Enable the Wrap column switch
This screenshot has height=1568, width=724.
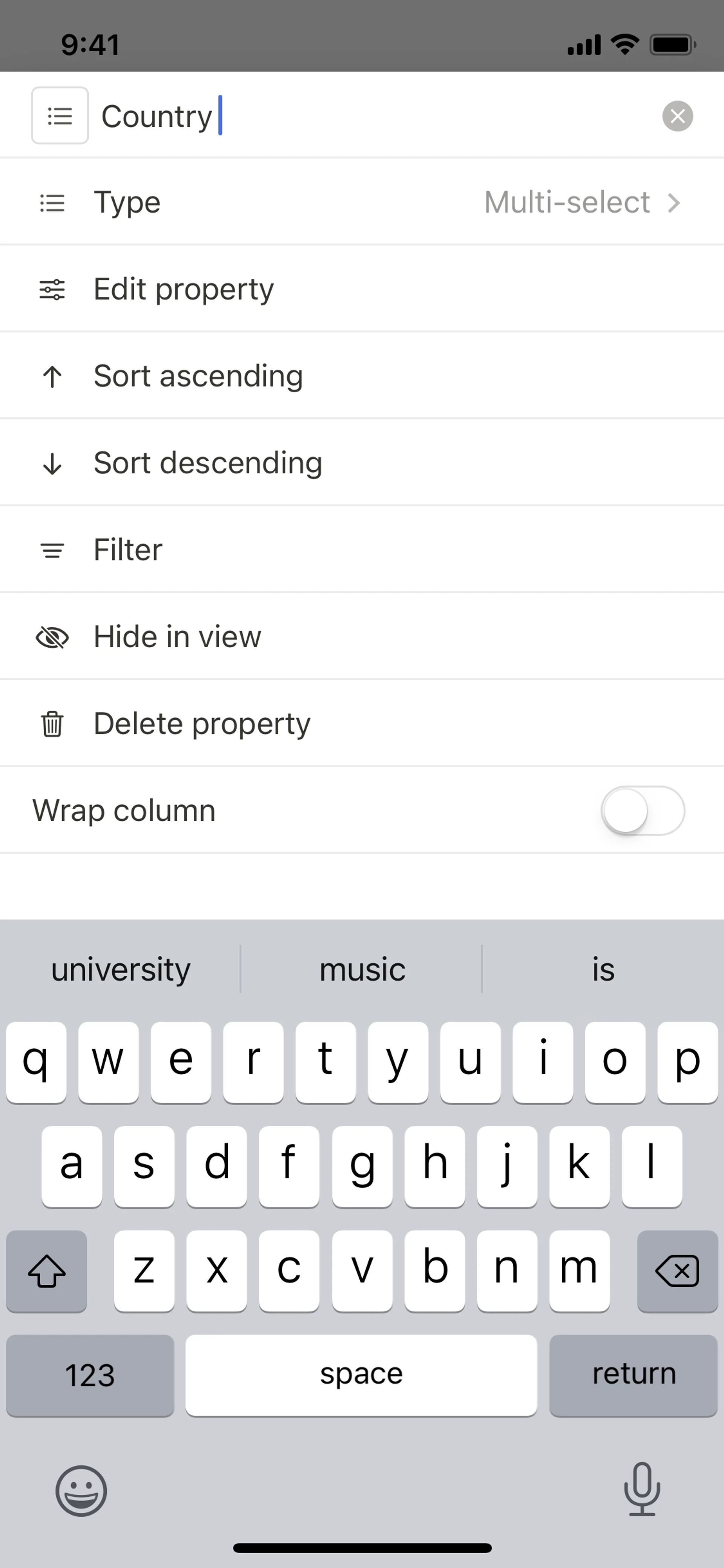pos(643,811)
